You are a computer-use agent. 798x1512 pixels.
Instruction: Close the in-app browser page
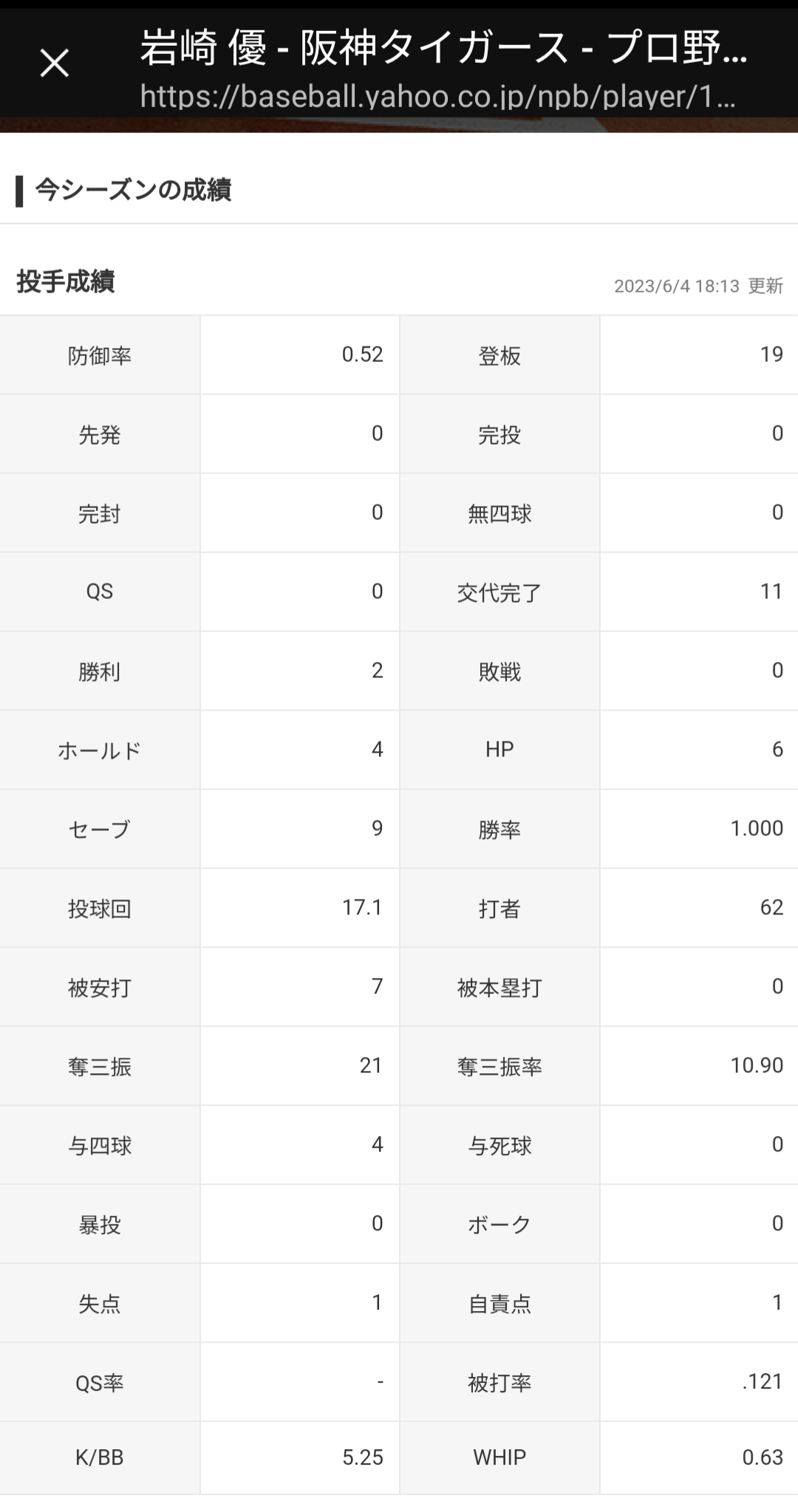[x=54, y=64]
